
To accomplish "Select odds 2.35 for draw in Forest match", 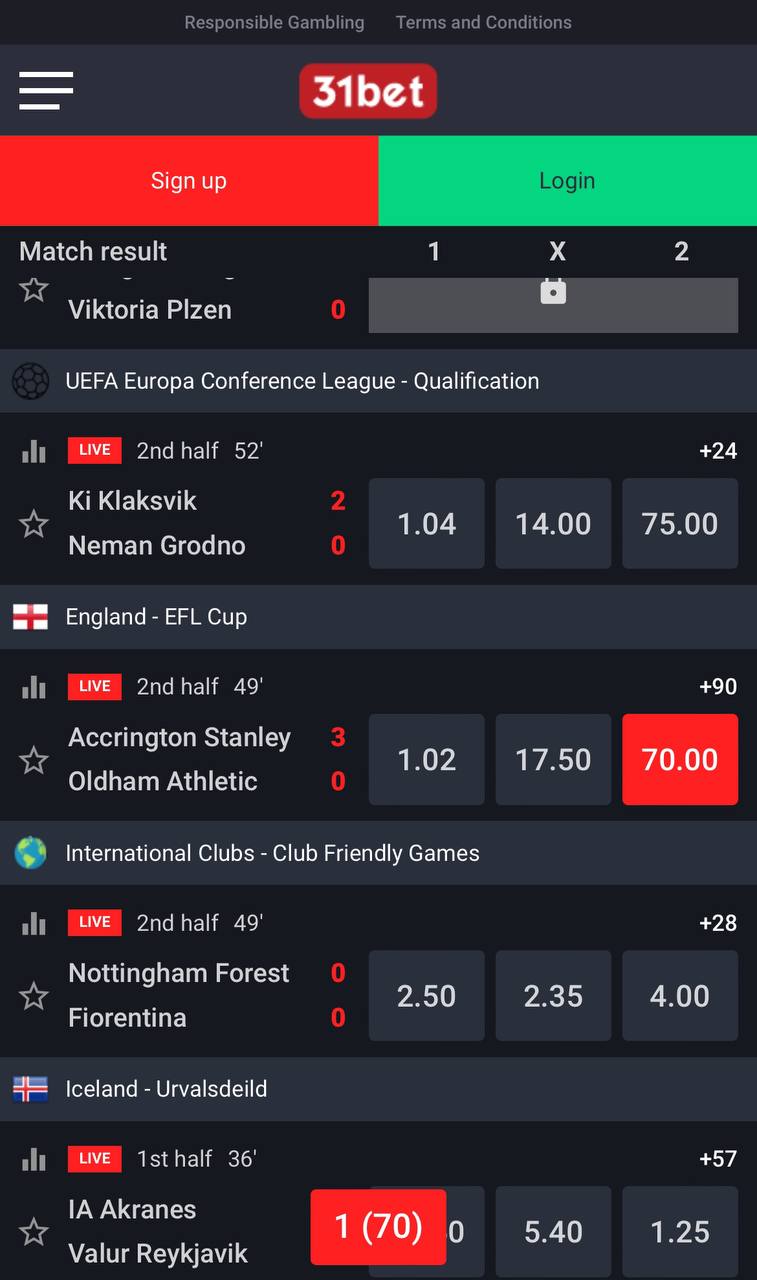I will (x=553, y=996).
